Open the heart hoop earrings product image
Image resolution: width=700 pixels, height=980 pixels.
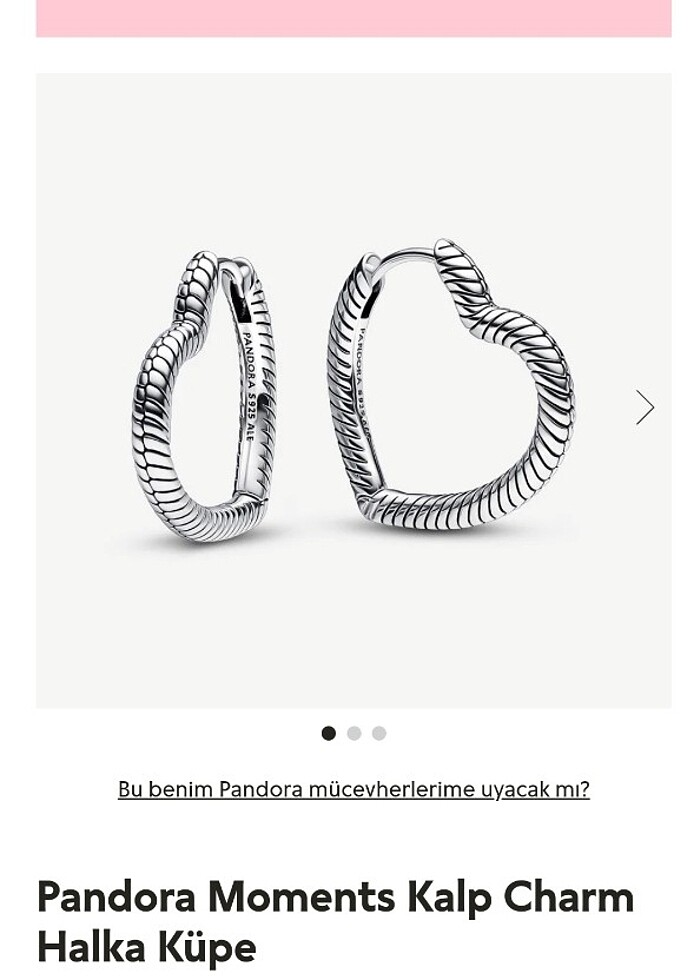point(353,390)
